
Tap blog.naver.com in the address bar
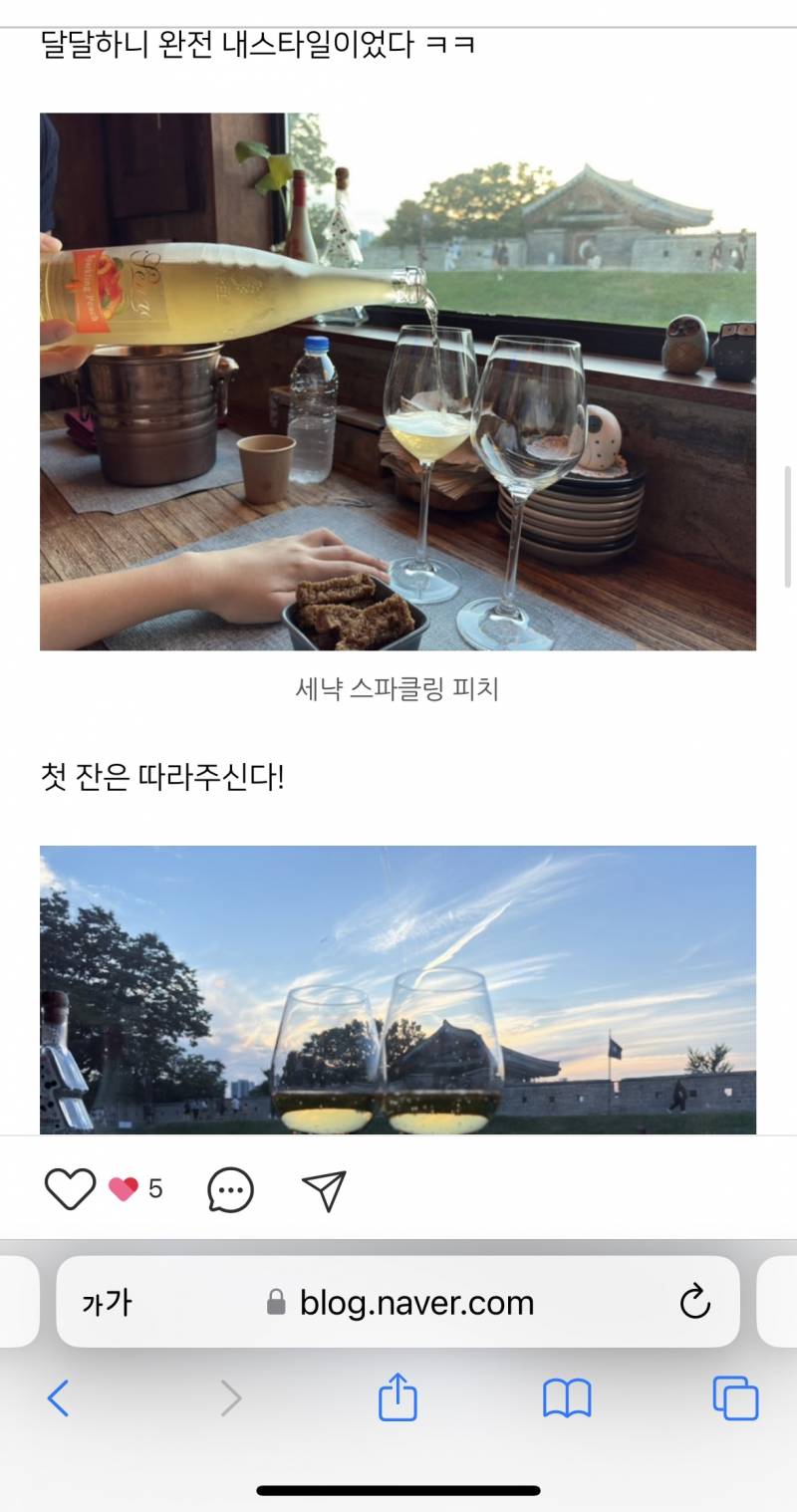point(418,1301)
